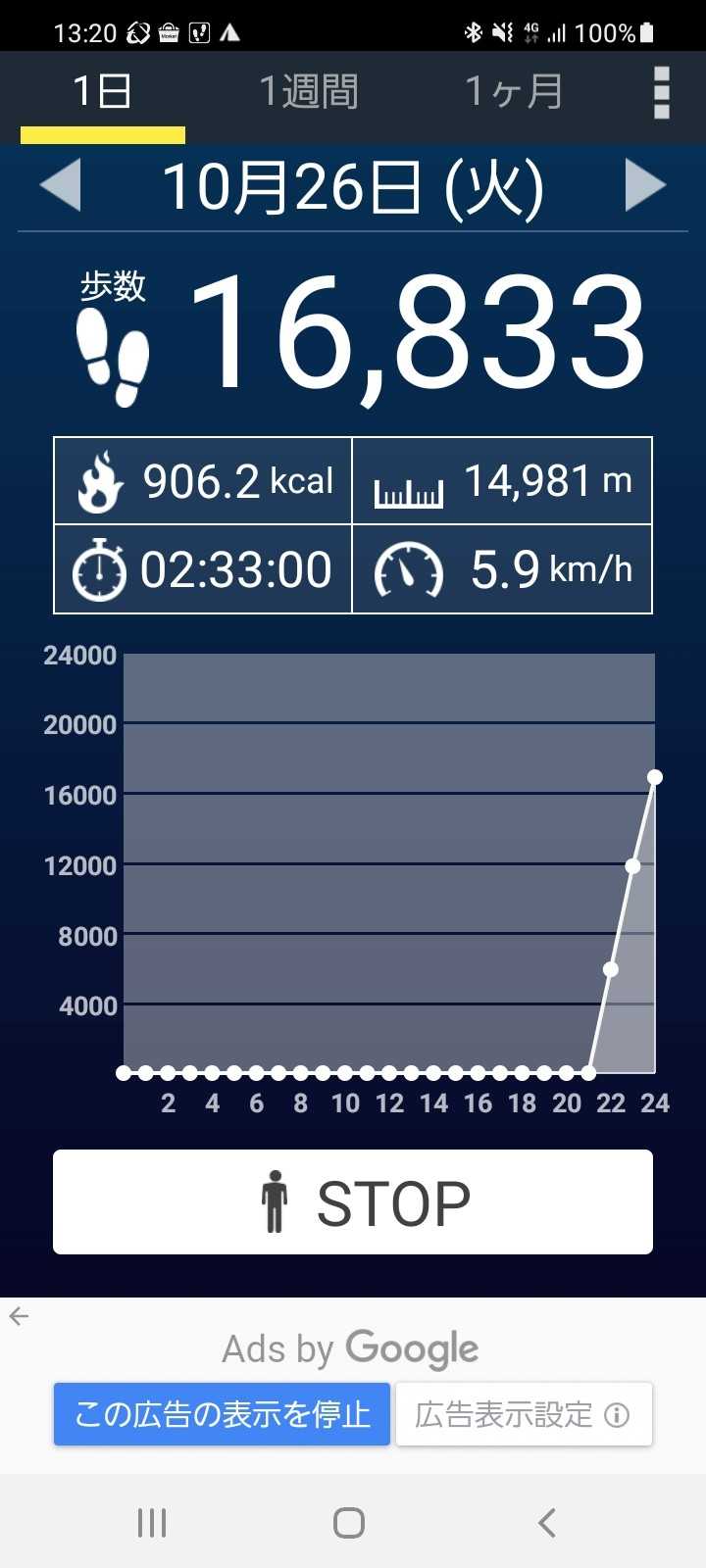Go to the previous day
Screen dimensions: 706x1568
point(61,186)
